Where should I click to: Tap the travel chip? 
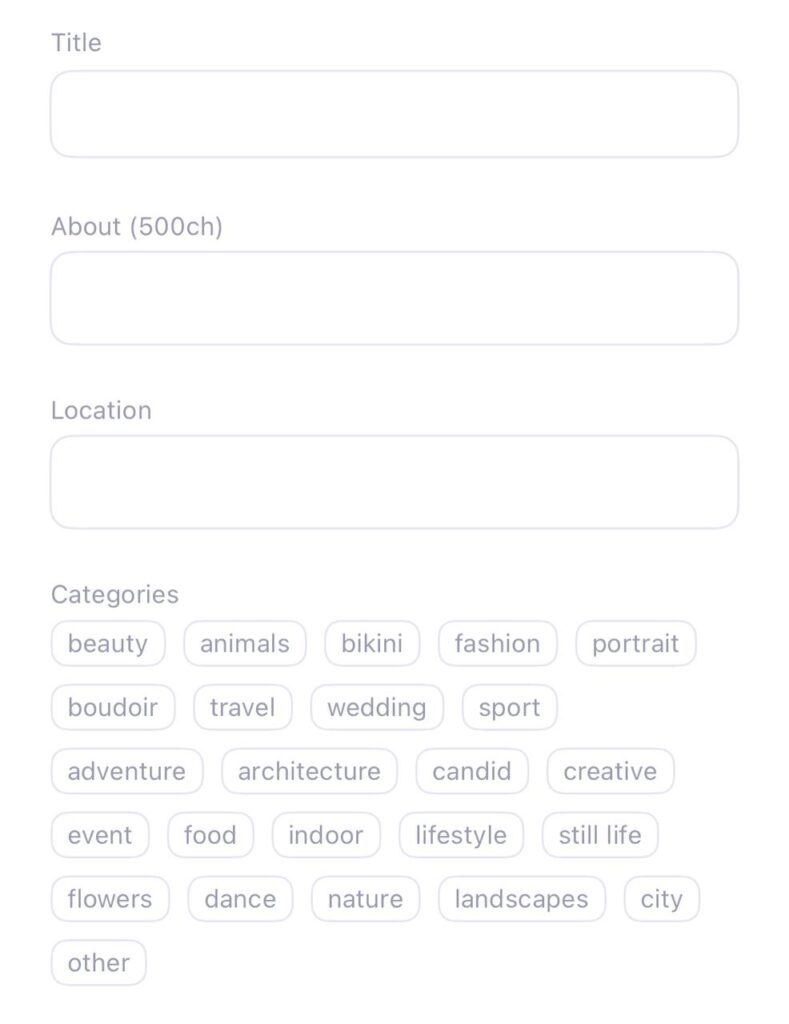tap(242, 708)
